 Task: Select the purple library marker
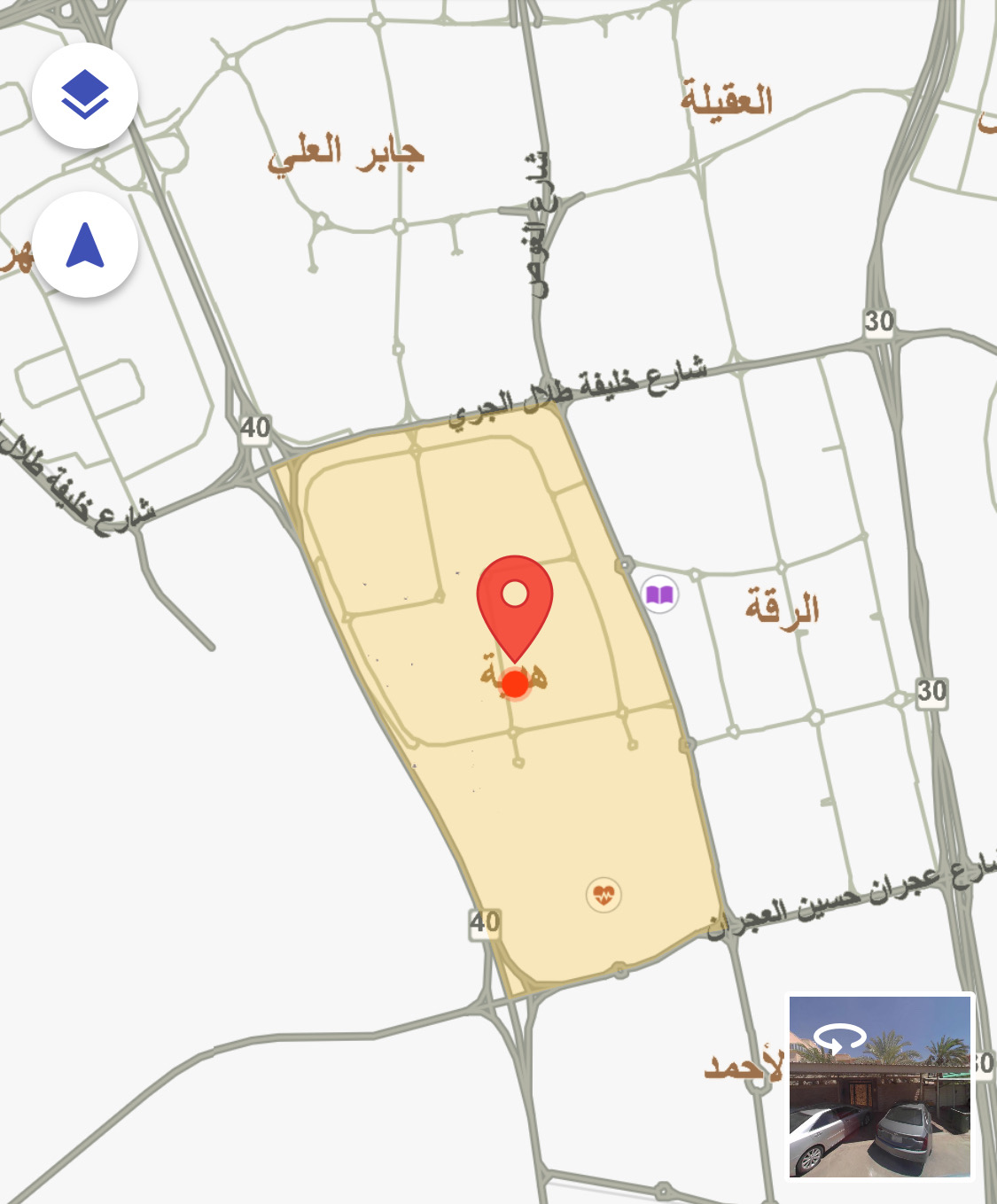659,594
